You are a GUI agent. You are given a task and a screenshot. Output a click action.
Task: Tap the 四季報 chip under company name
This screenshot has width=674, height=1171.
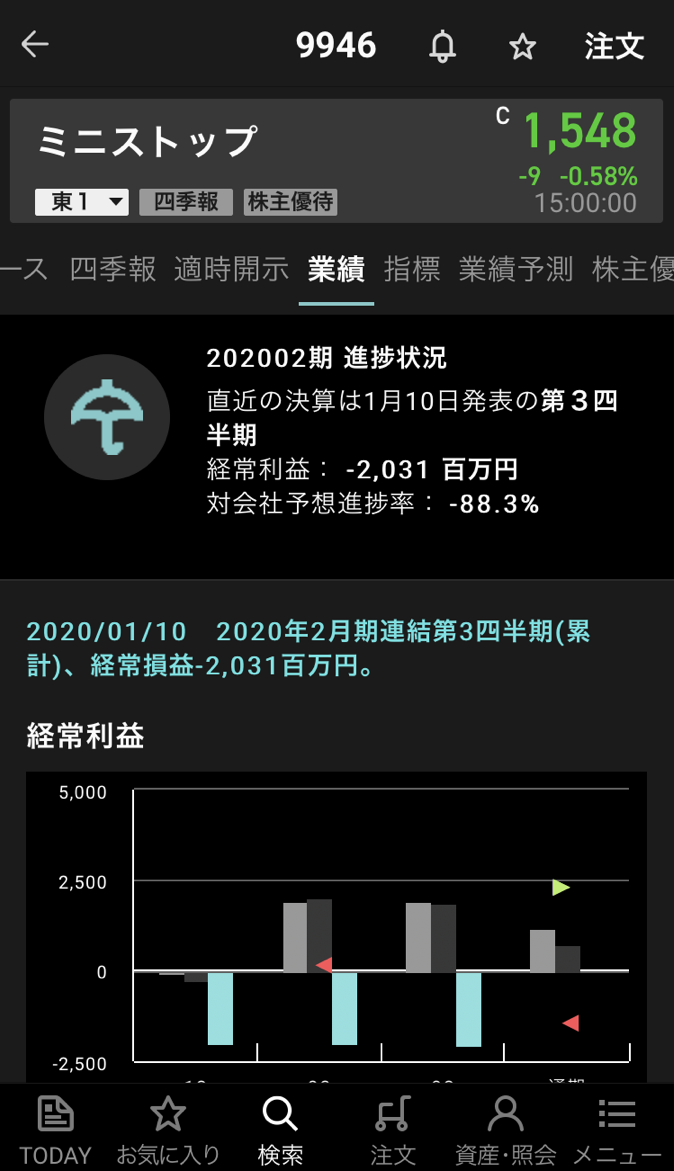[x=186, y=202]
